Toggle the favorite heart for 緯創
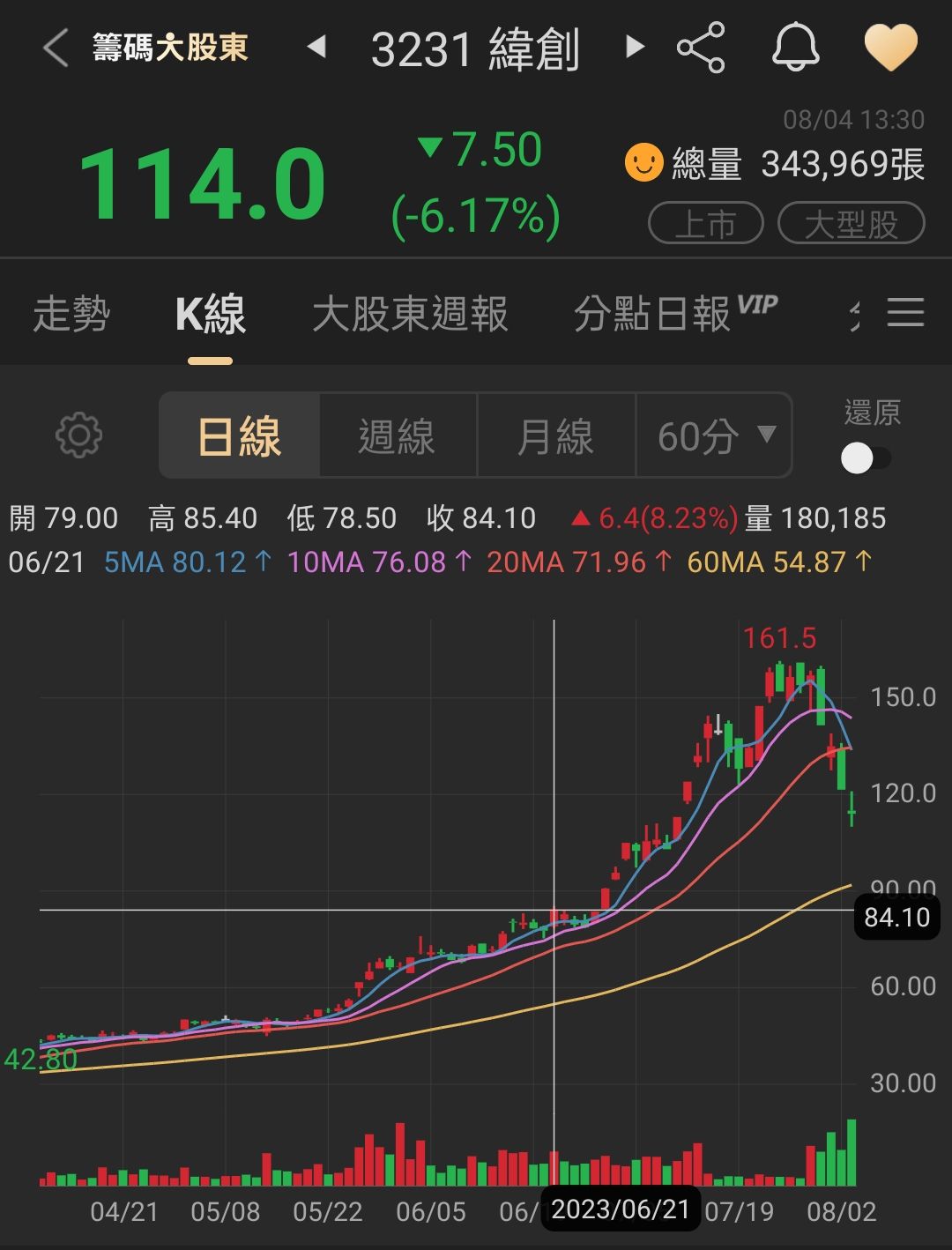 coord(890,48)
